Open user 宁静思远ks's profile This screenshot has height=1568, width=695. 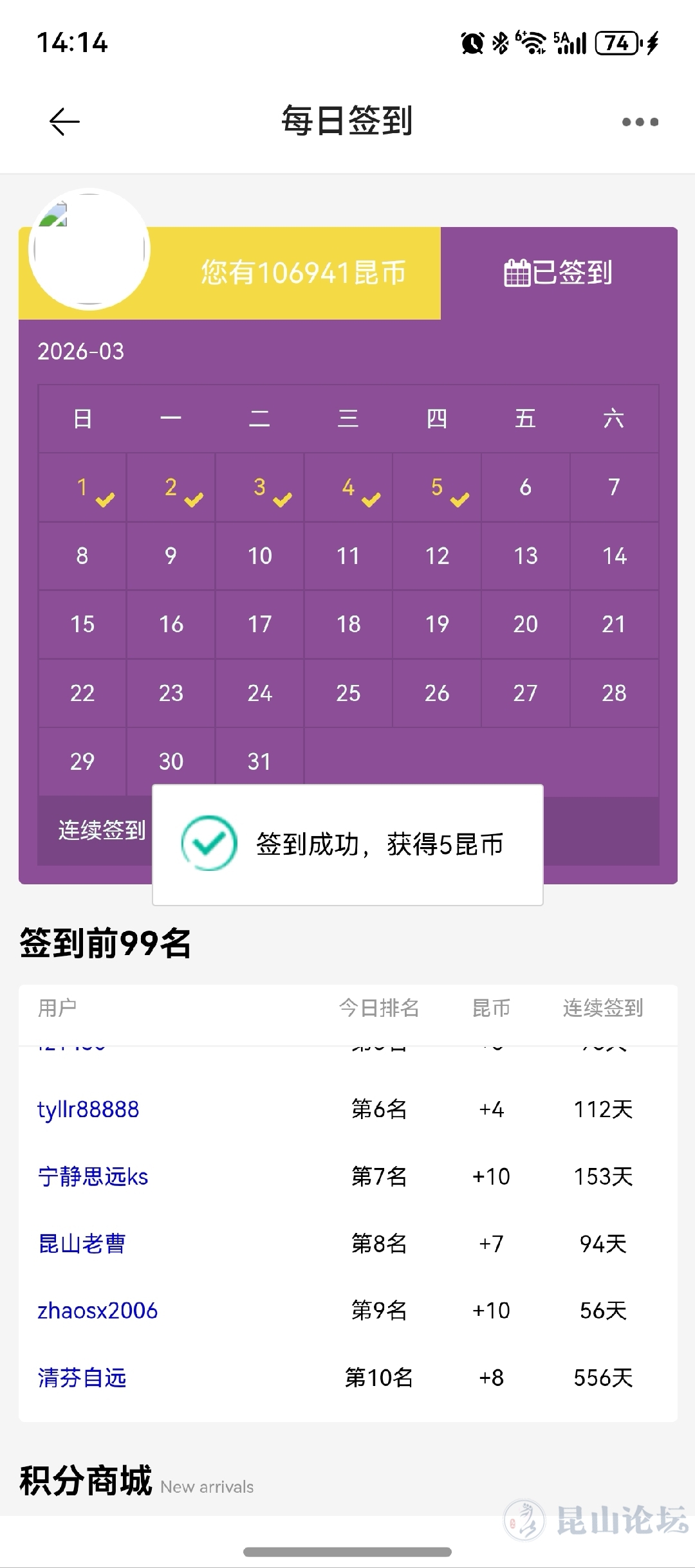click(x=93, y=1176)
